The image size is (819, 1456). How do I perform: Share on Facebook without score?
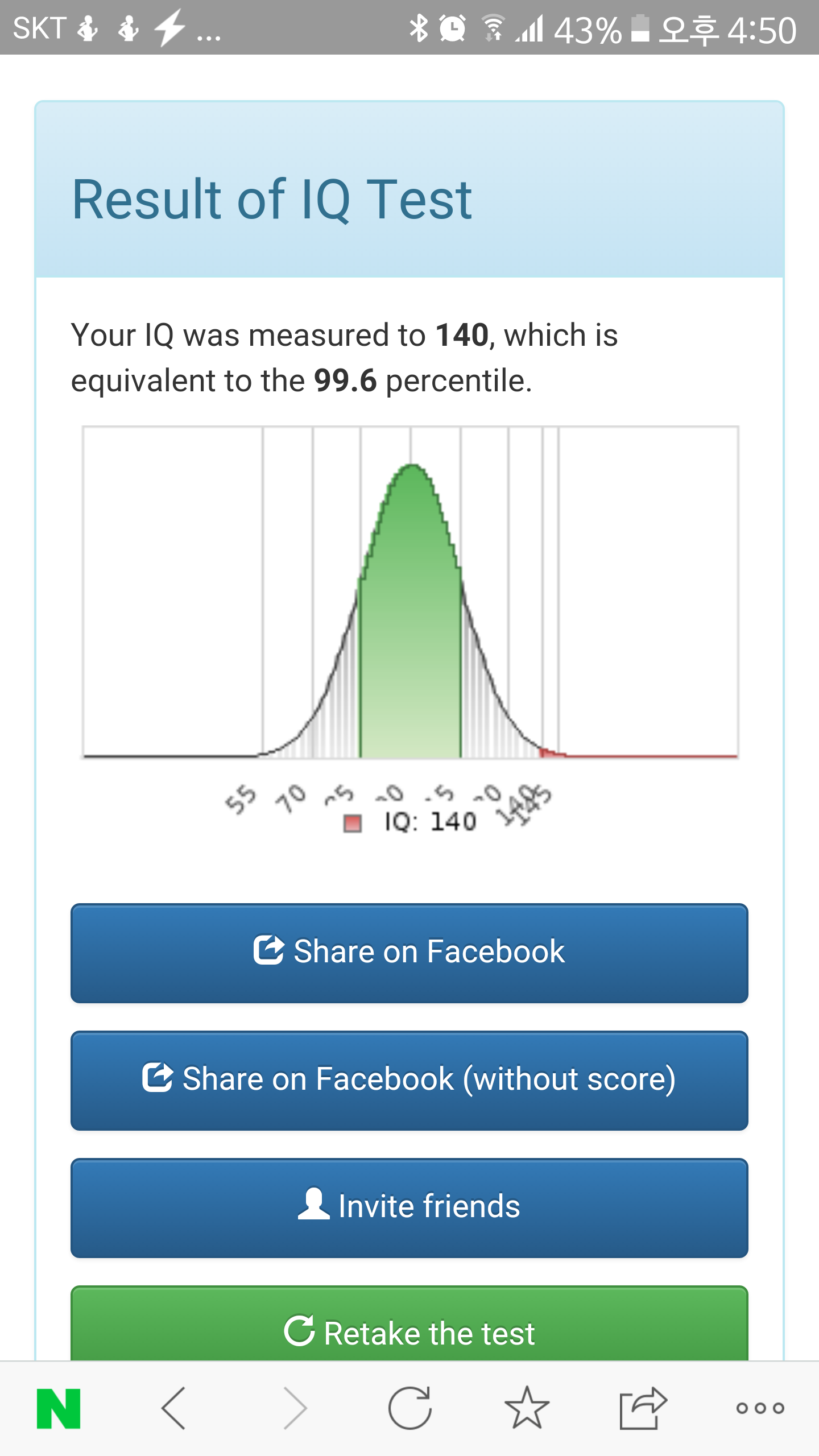(409, 1080)
